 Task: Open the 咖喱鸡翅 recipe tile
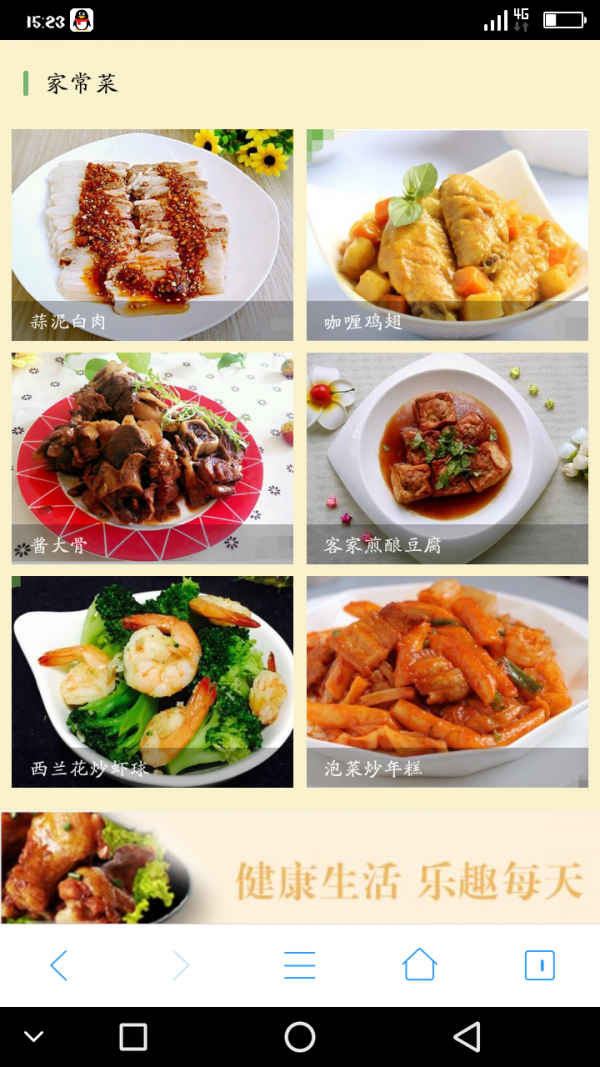tap(447, 235)
